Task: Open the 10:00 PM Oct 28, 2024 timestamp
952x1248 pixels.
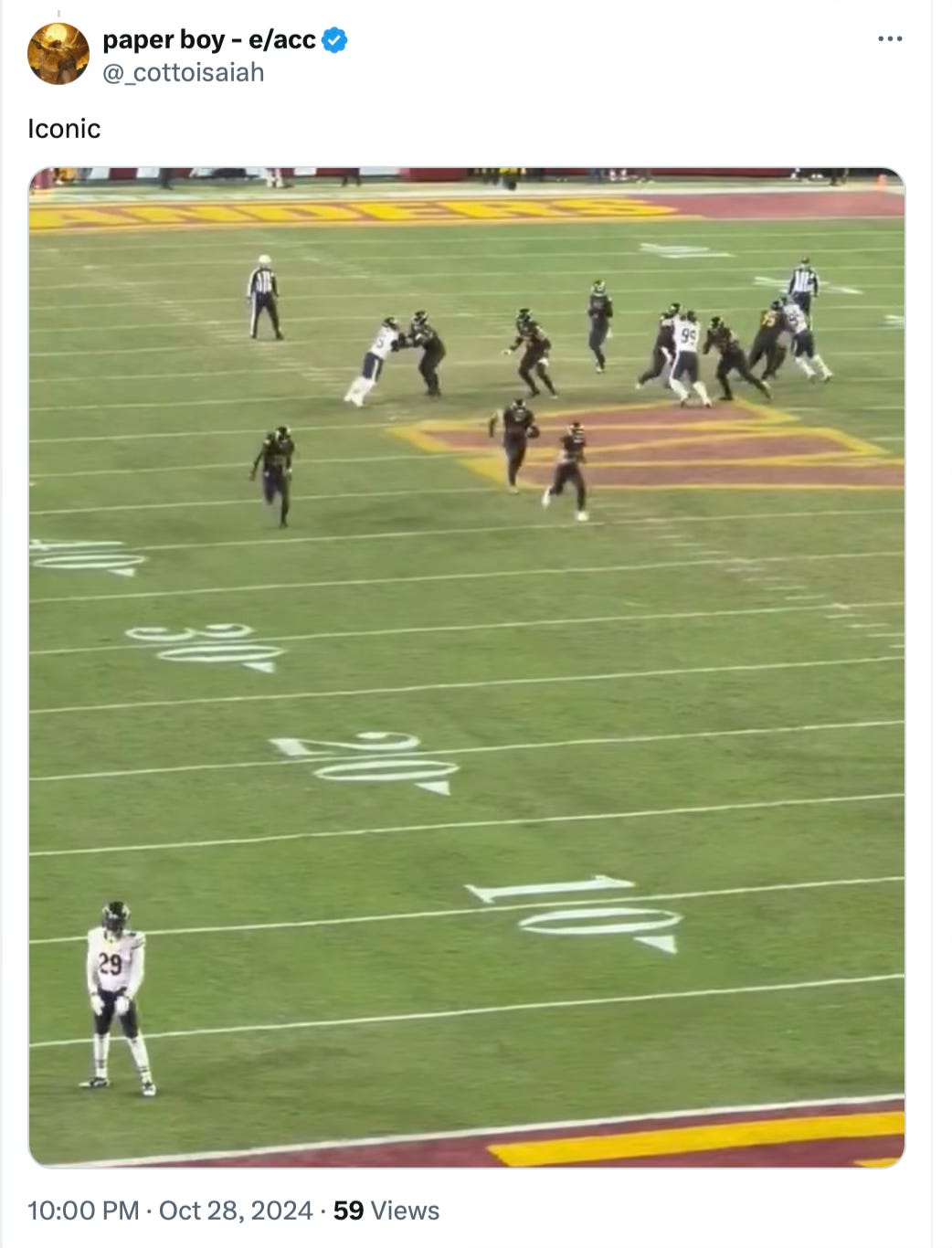Action: pos(170,1211)
